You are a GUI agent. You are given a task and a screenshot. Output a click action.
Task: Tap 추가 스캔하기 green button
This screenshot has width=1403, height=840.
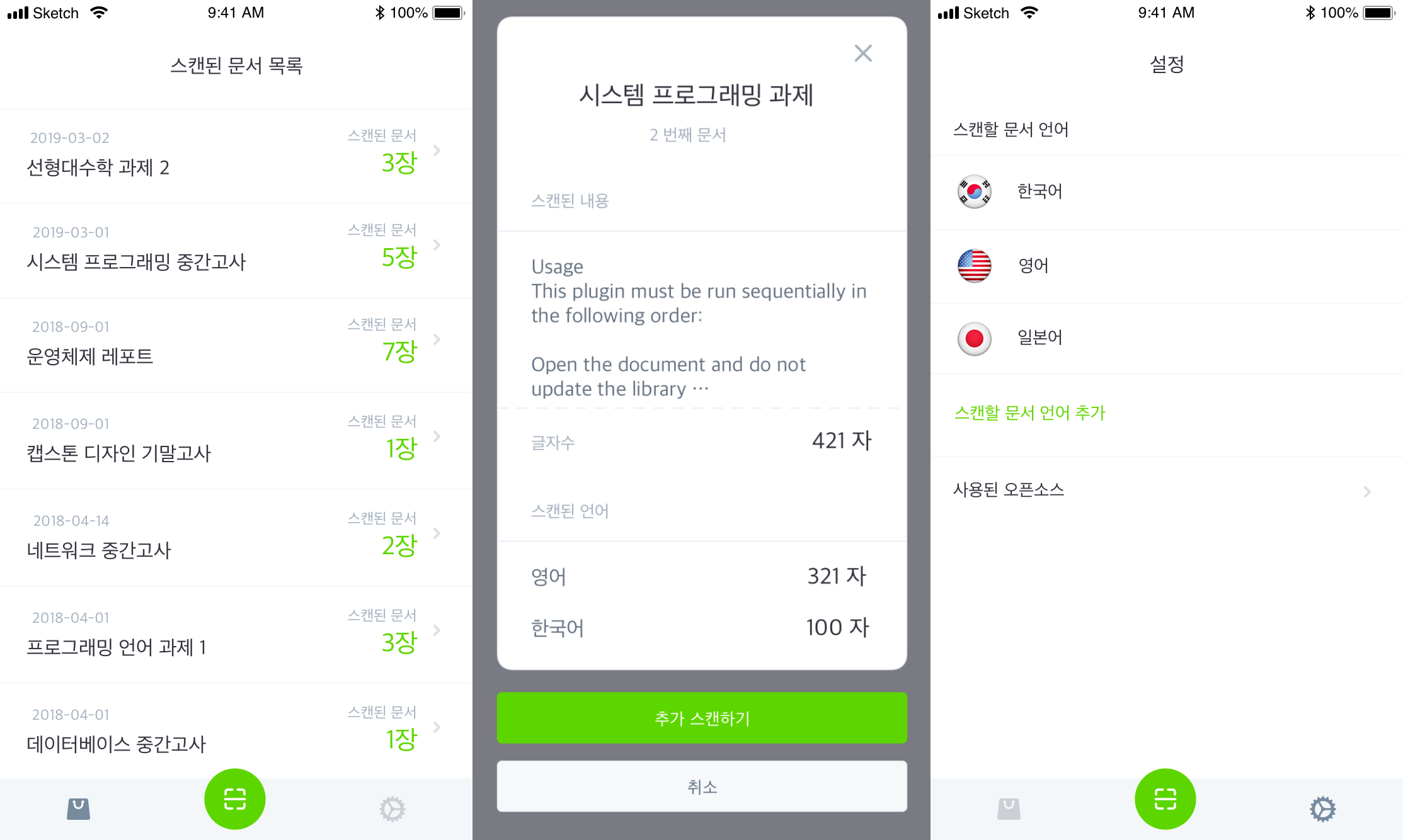(x=701, y=718)
